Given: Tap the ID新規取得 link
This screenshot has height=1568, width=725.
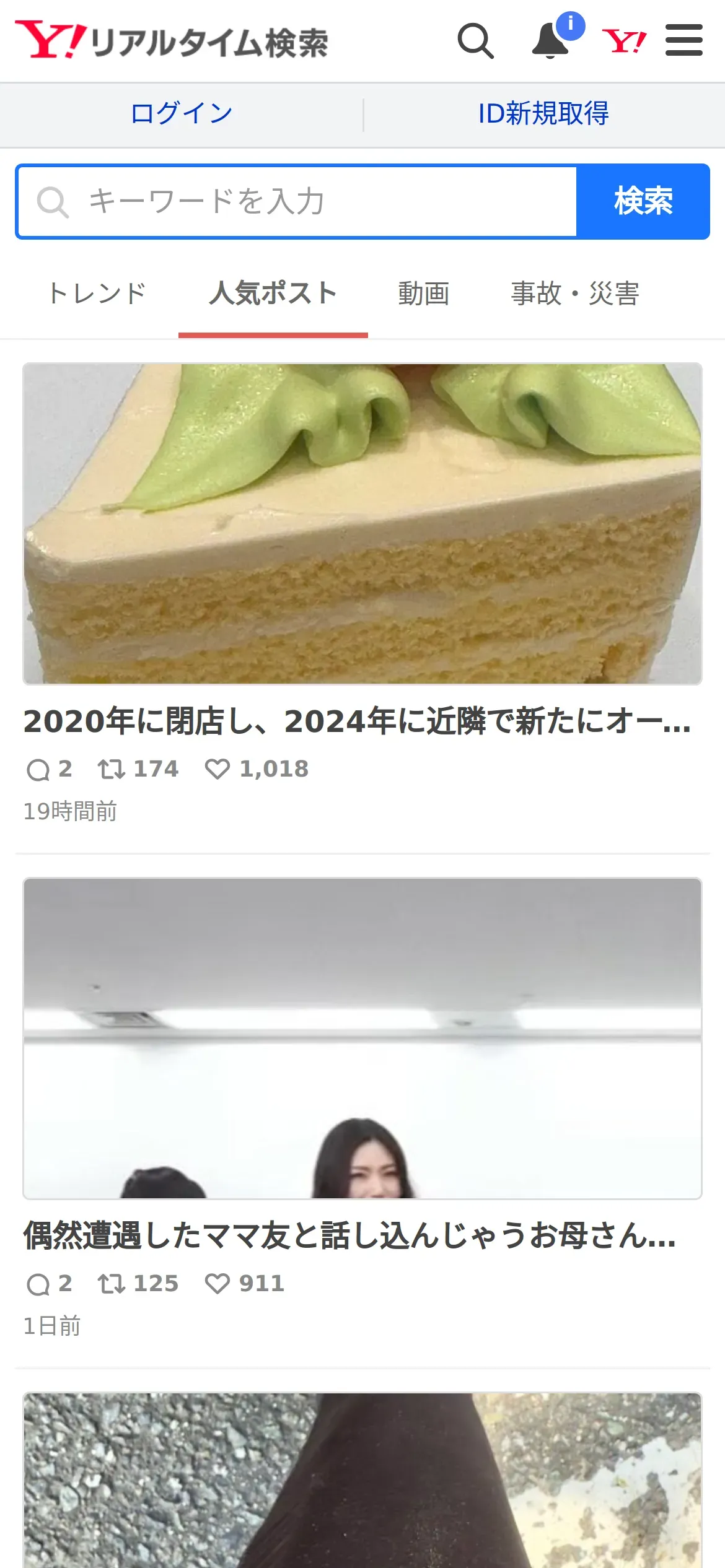Looking at the screenshot, I should coord(543,113).
